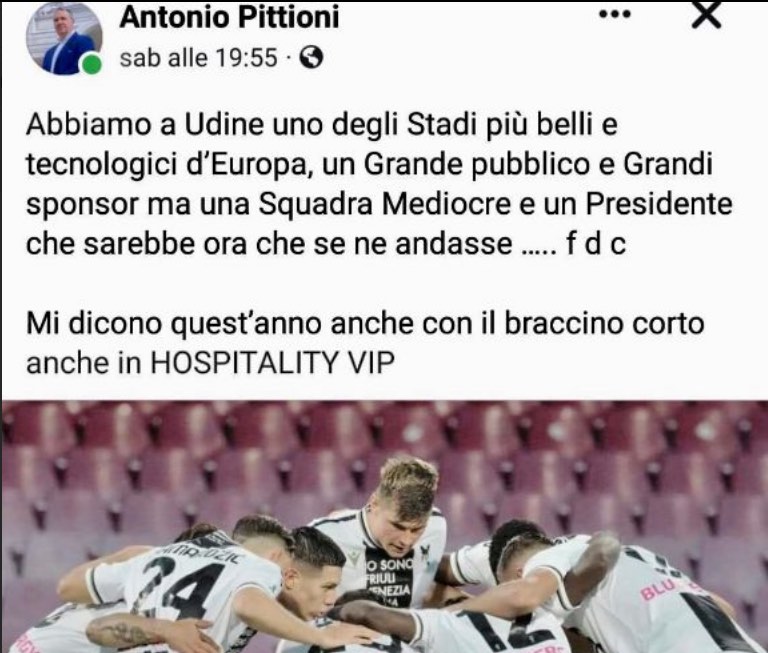The image size is (768, 653).
Task: Open the post timestamp sab alle 19:55
Action: [198, 58]
